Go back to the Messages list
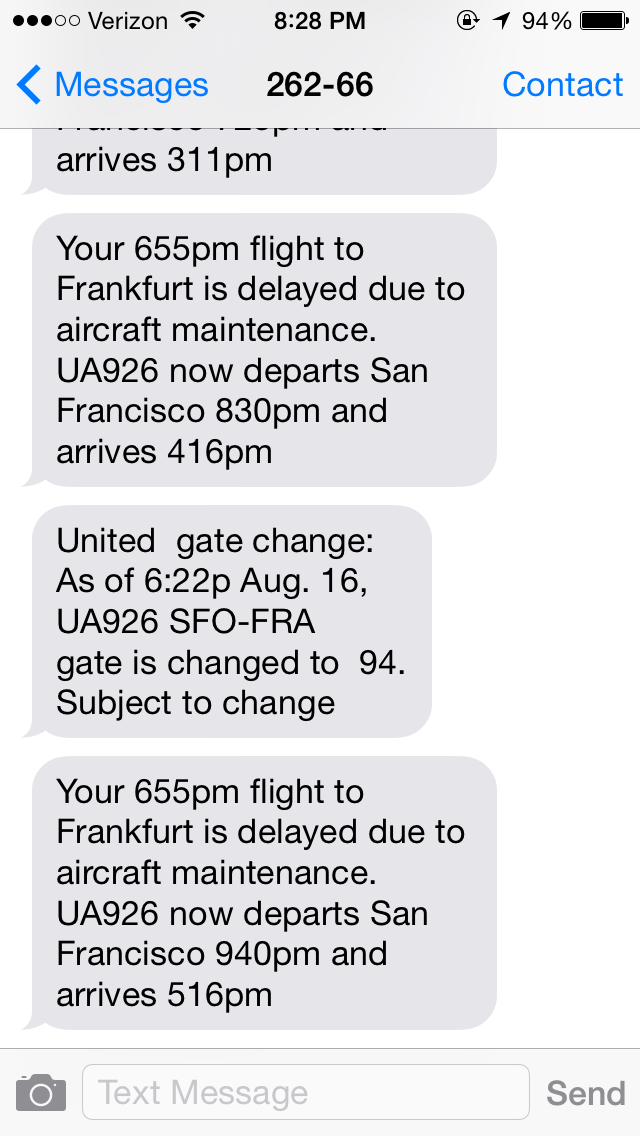Screen dimensions: 640x1136 [x=112, y=85]
